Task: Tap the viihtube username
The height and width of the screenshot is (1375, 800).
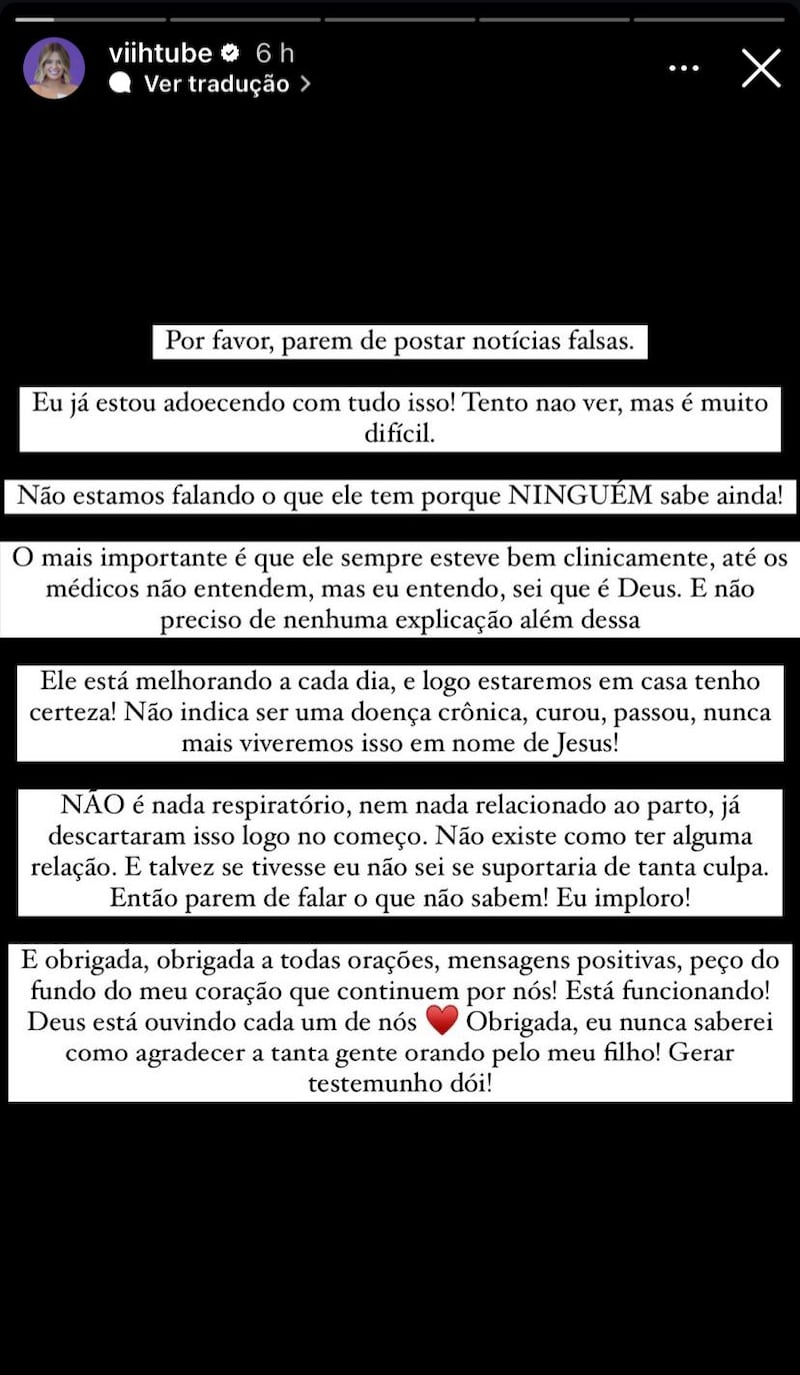Action: pos(160,53)
